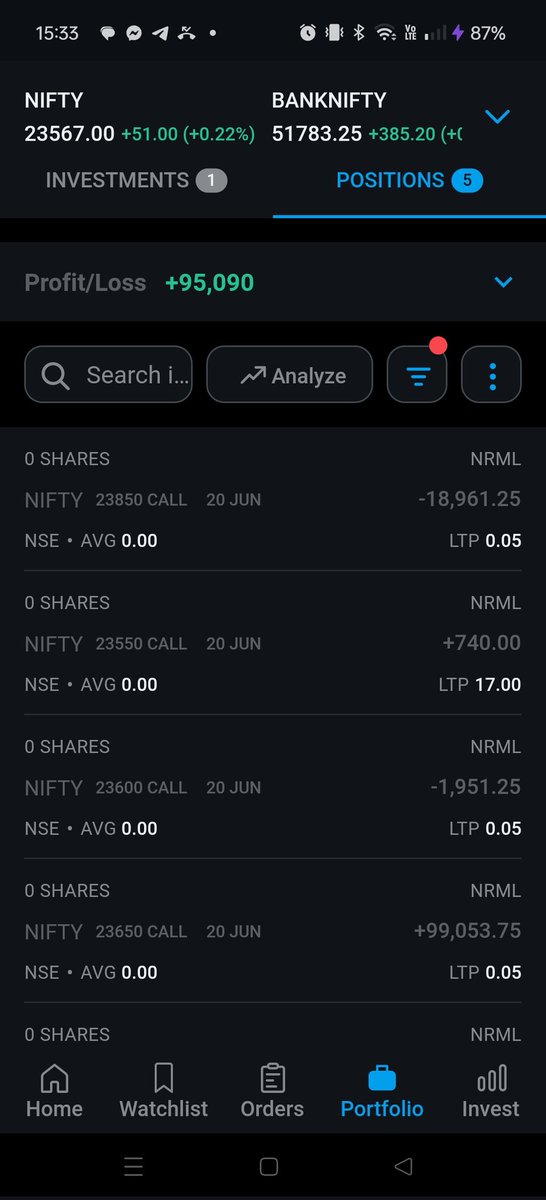Tap the system back button
Viewport: 546px width, 1200px height.
[403, 1166]
